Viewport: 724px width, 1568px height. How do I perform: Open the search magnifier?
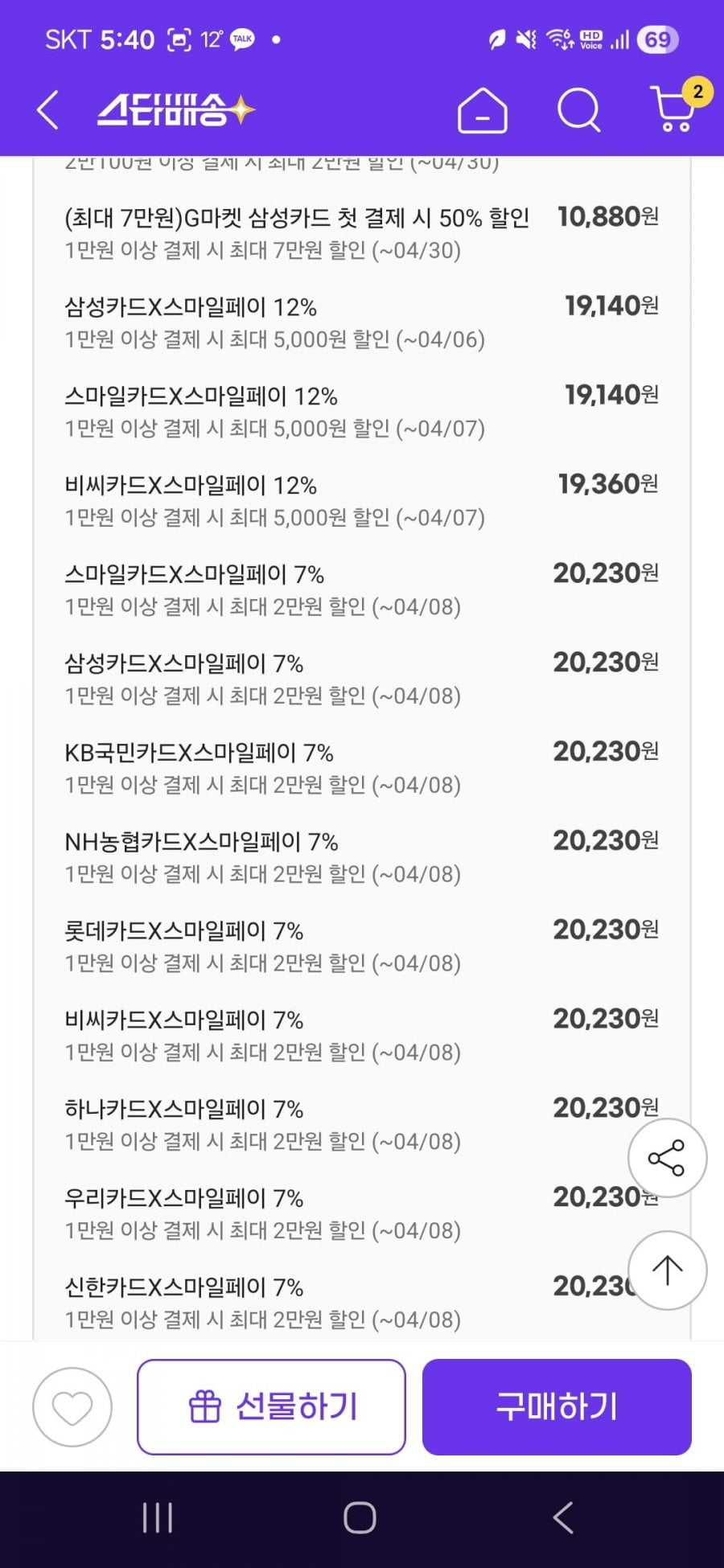point(578,110)
